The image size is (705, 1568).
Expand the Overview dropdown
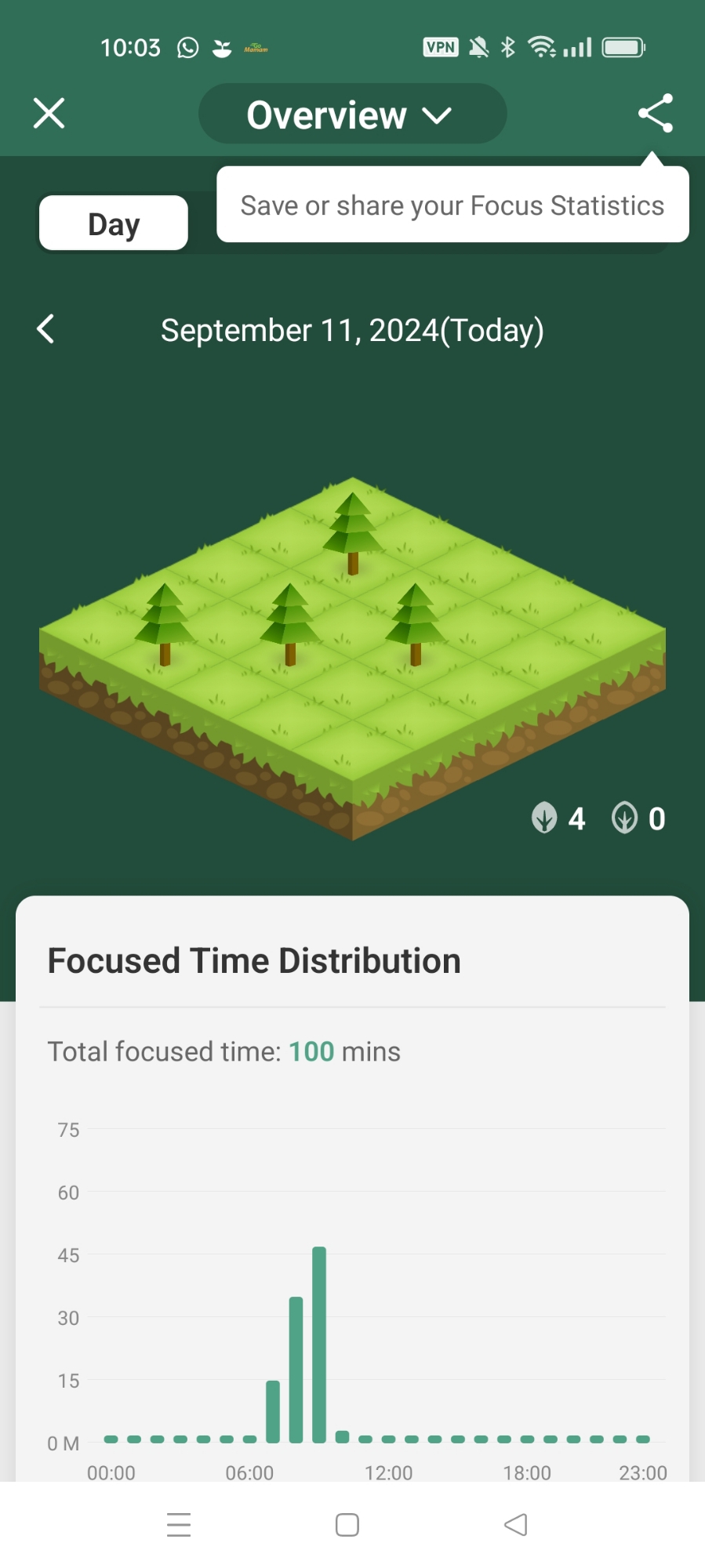[x=352, y=114]
